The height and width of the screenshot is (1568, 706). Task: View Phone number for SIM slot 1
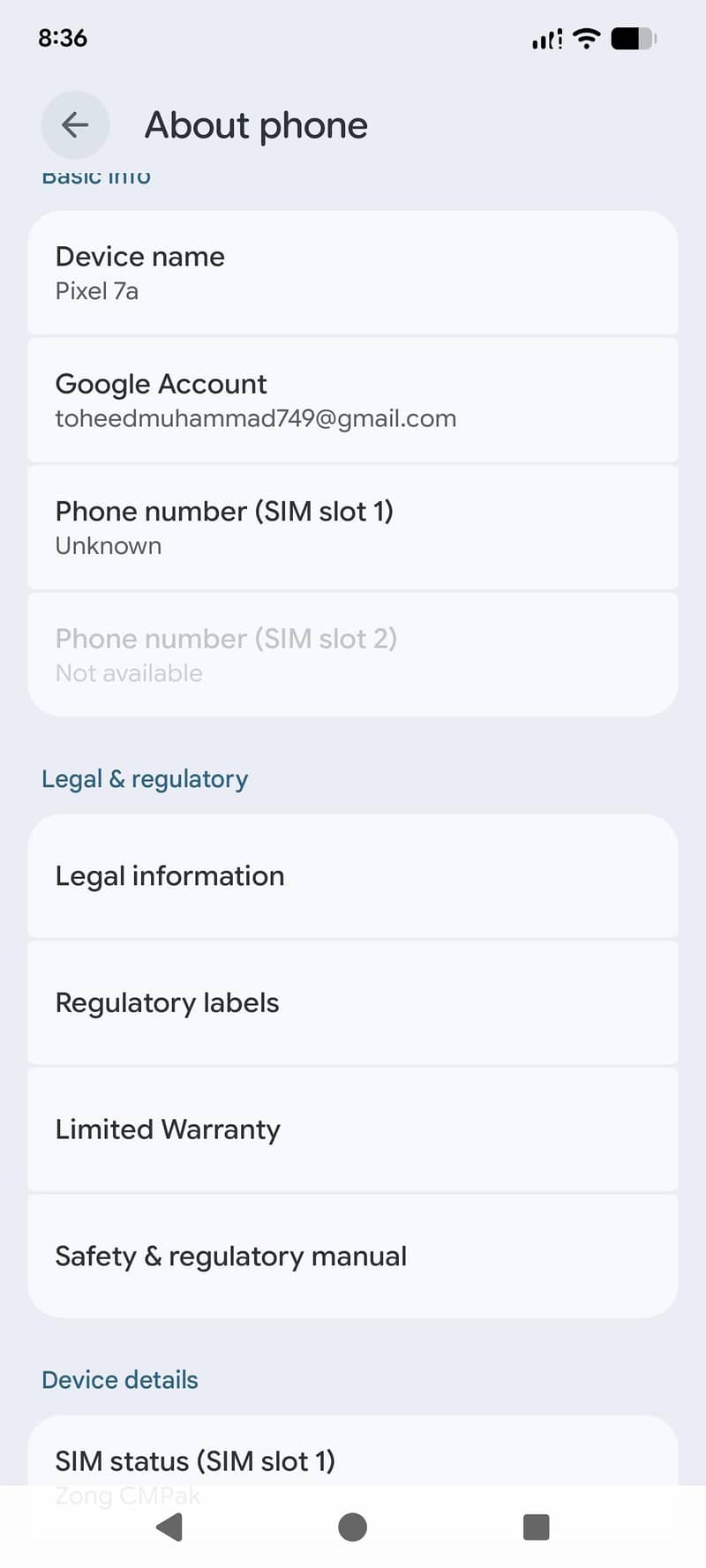pos(353,528)
